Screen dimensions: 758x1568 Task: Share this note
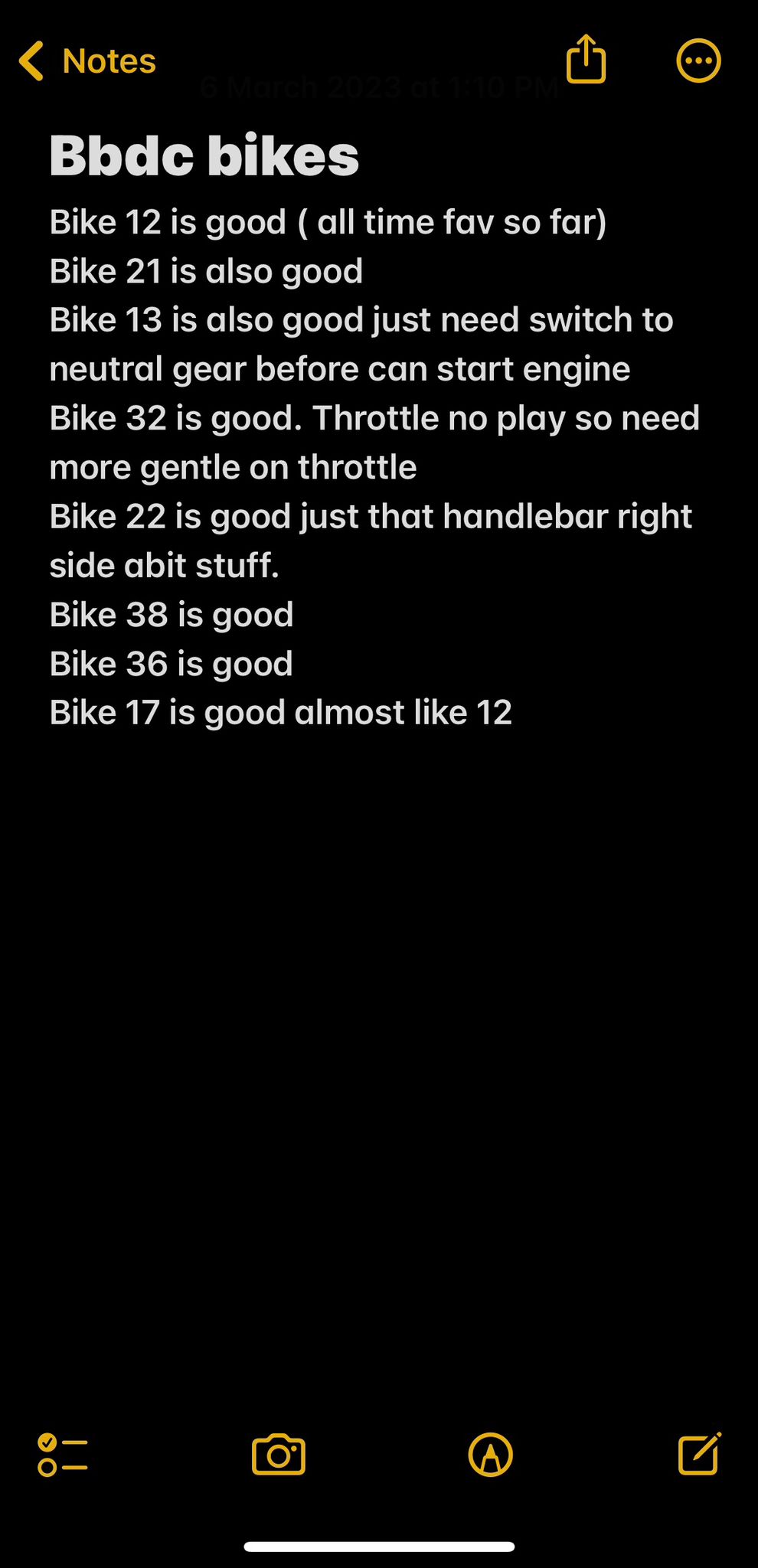[x=586, y=59]
